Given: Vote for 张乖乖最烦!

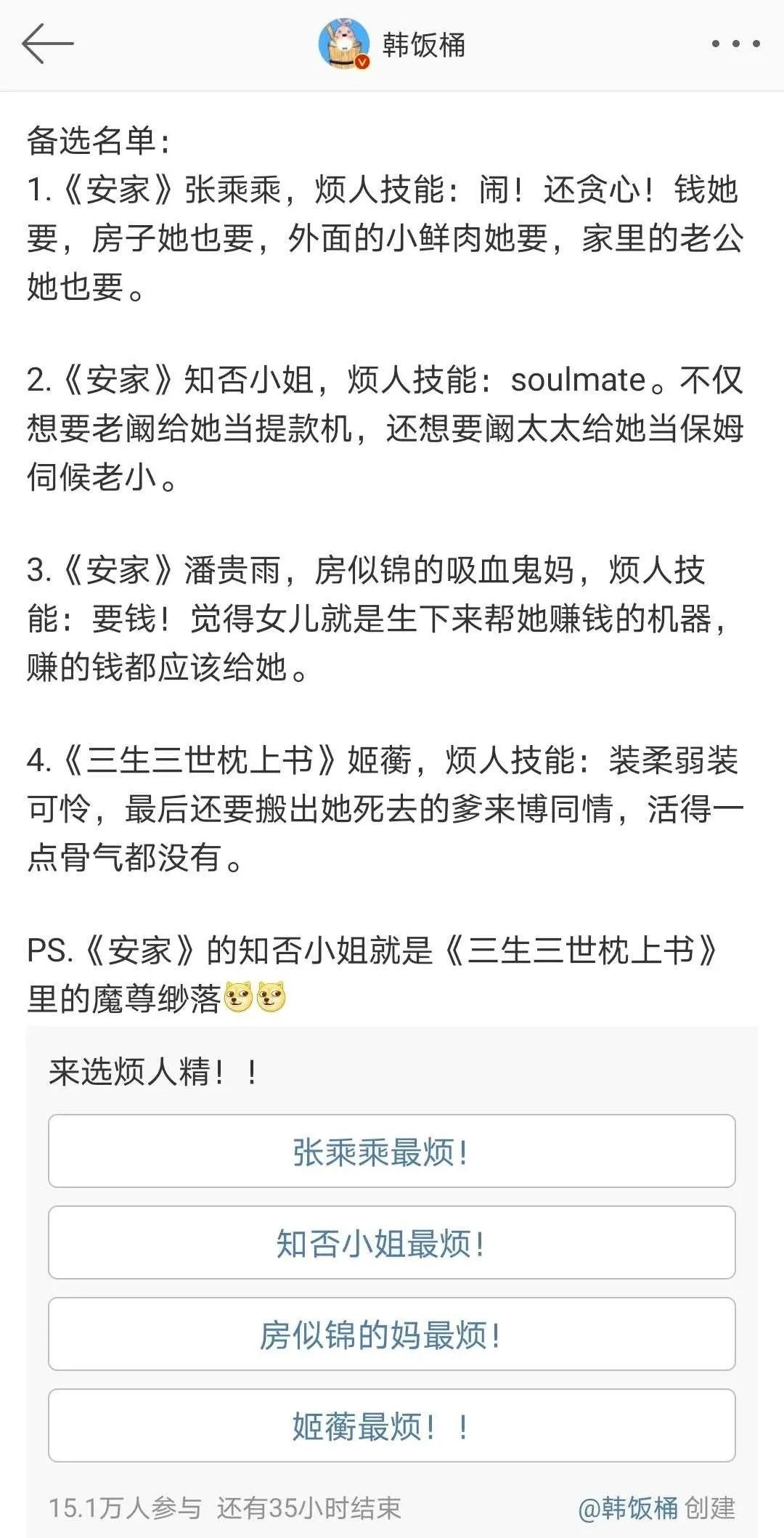Looking at the screenshot, I should click(392, 1151).
